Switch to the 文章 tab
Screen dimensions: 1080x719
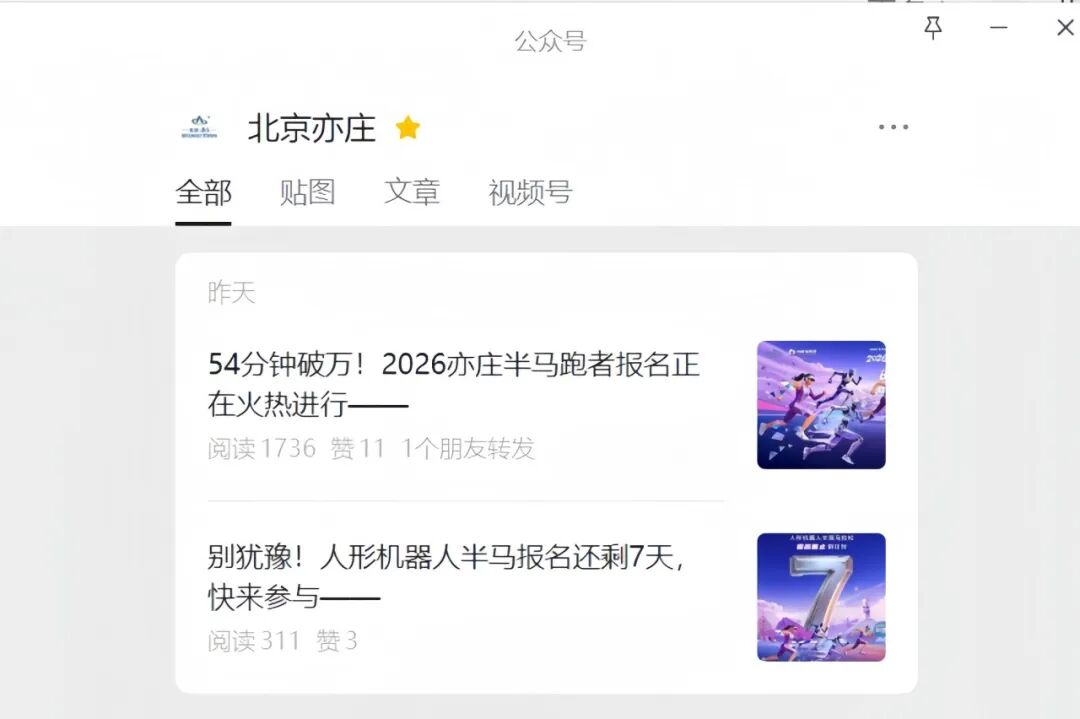pos(411,192)
